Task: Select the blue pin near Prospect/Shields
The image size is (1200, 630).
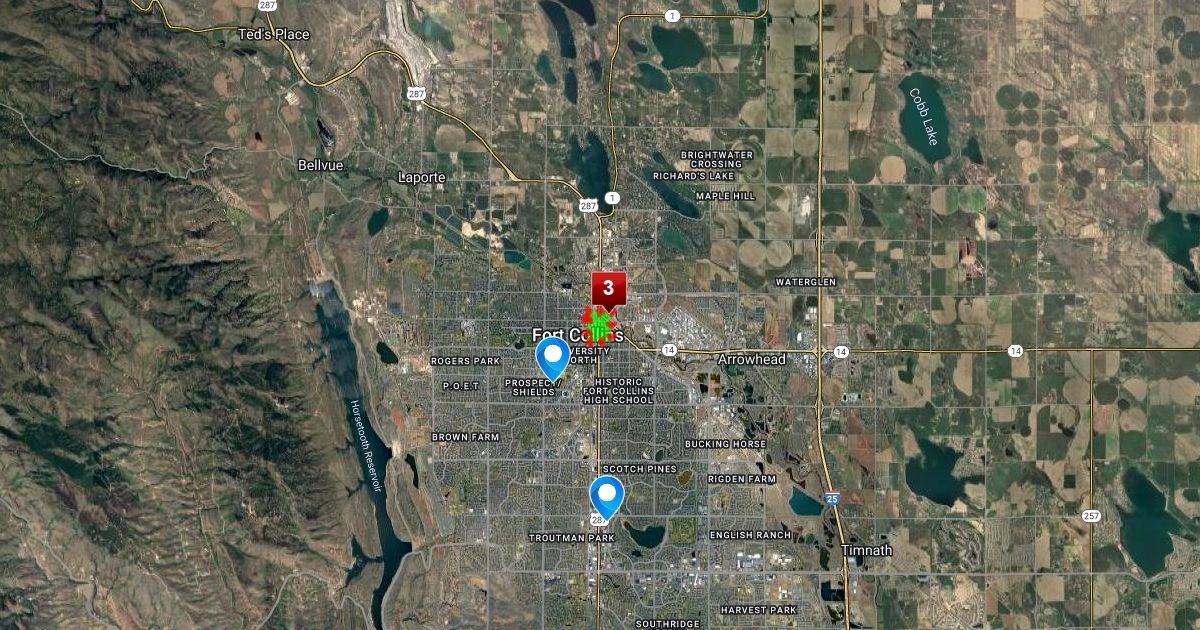Action: click(553, 357)
